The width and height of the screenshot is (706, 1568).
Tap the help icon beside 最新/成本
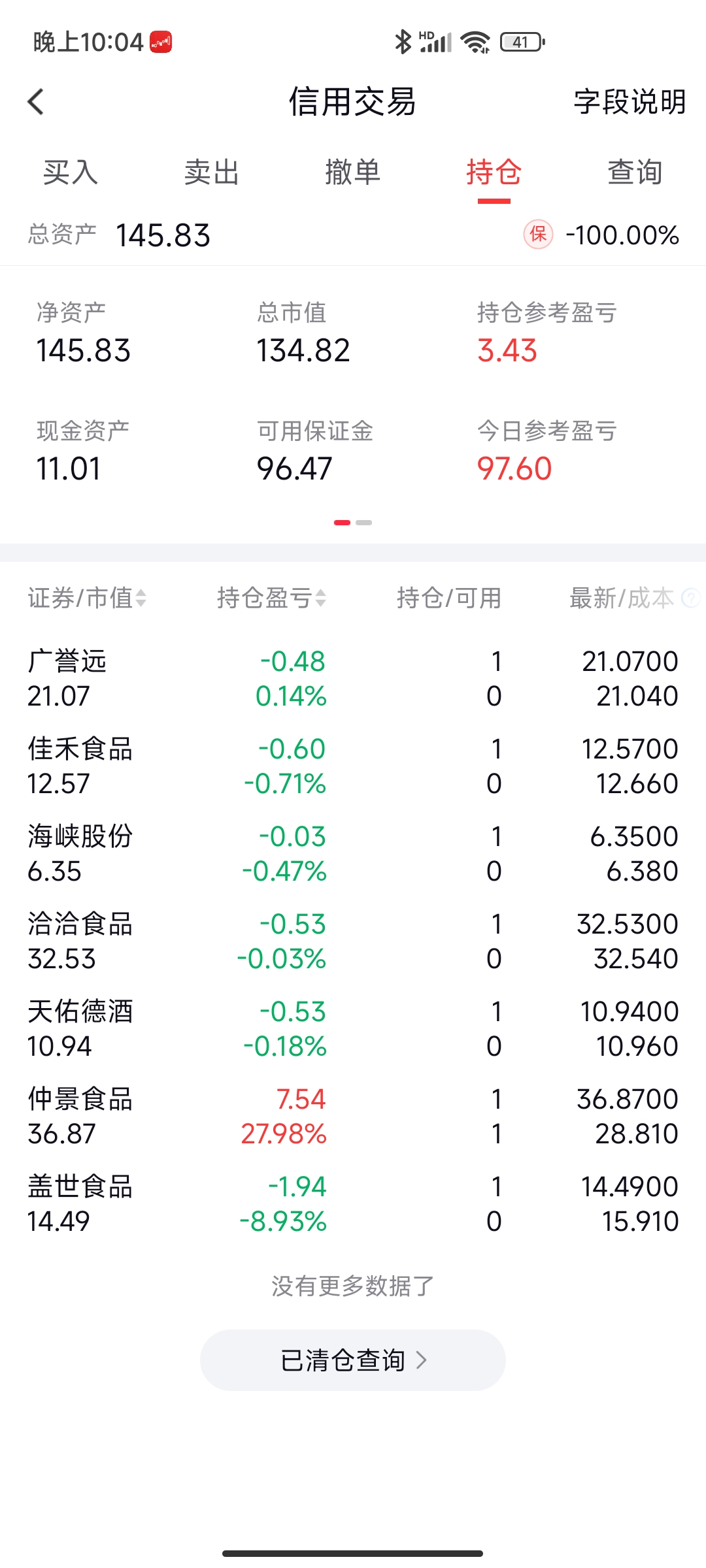(690, 598)
